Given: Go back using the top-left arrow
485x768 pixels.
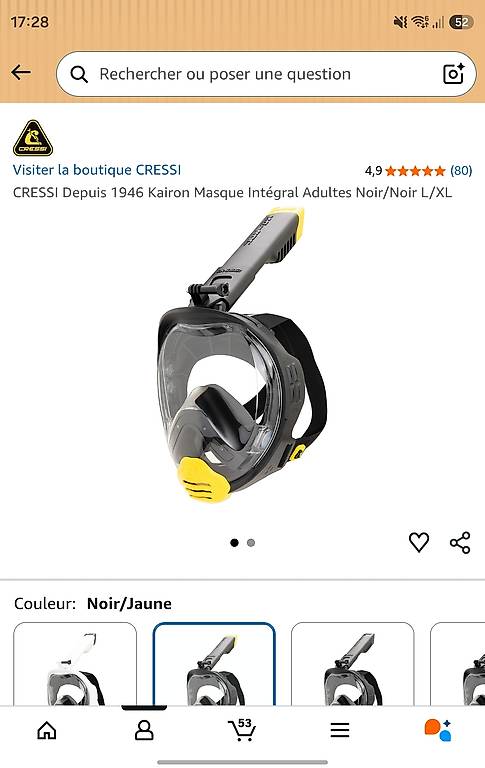Looking at the screenshot, I should (x=21, y=72).
